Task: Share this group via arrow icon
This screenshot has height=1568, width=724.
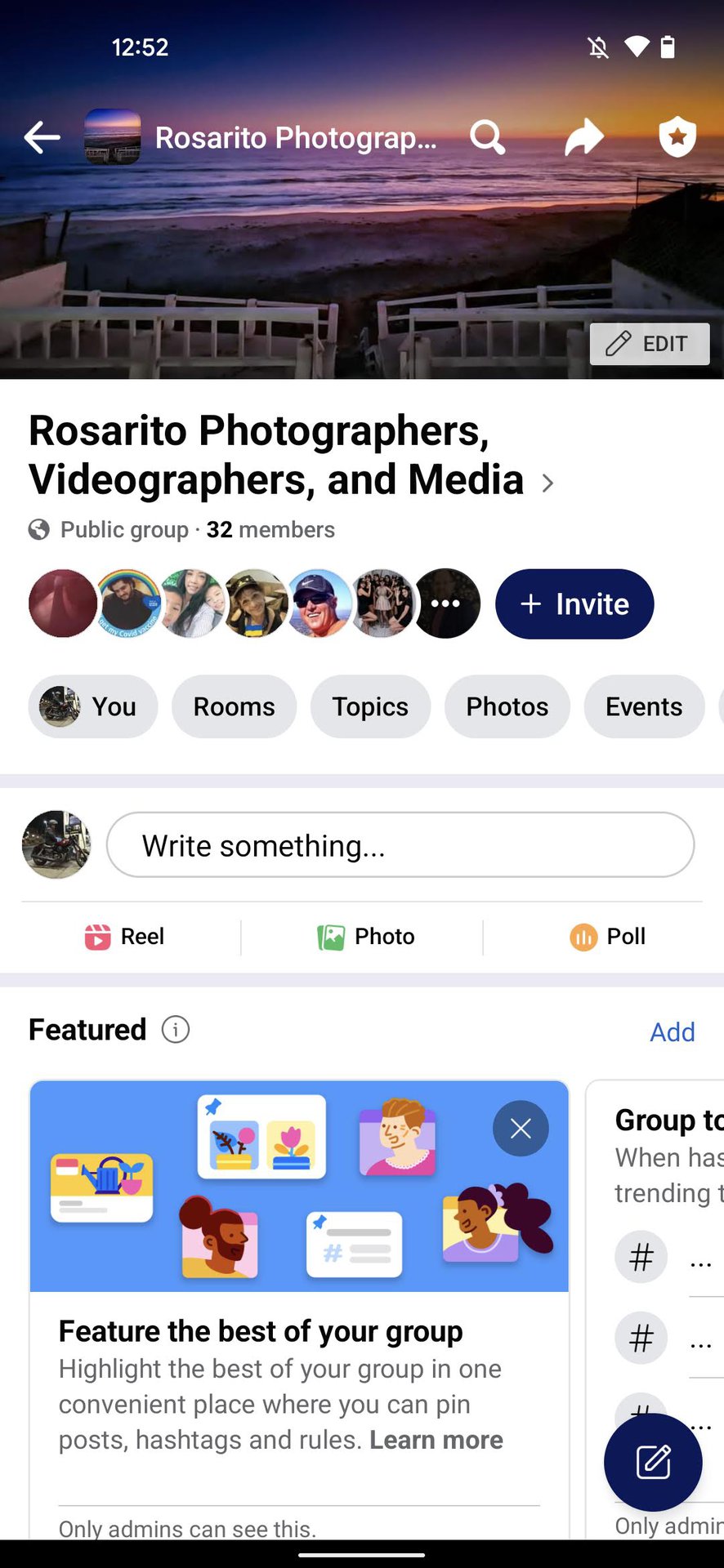Action: [x=584, y=137]
